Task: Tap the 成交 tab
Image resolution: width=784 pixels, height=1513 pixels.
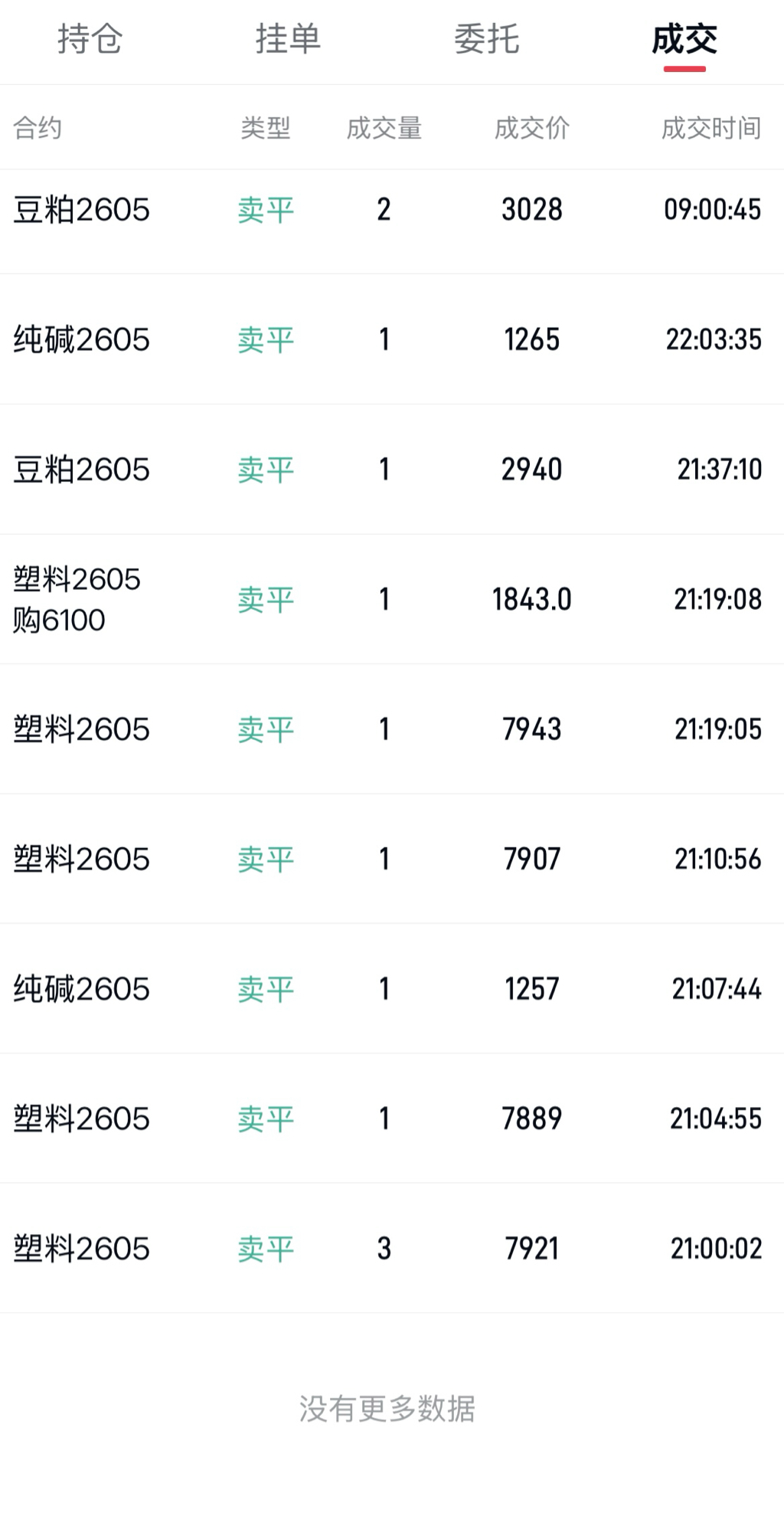Action: 684,40
